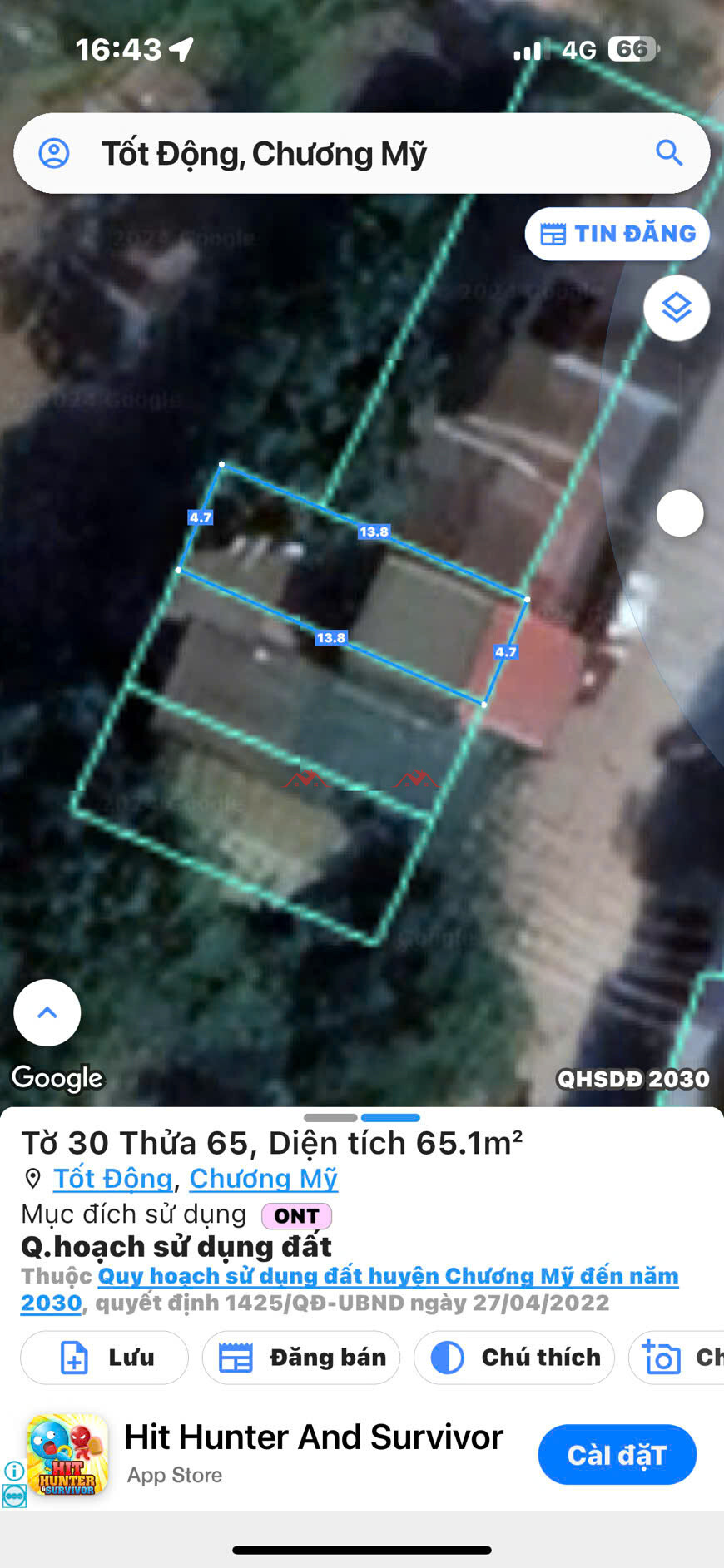The height and width of the screenshot is (1568, 724).
Task: Open the Chú thích legend
Action: coord(514,1358)
